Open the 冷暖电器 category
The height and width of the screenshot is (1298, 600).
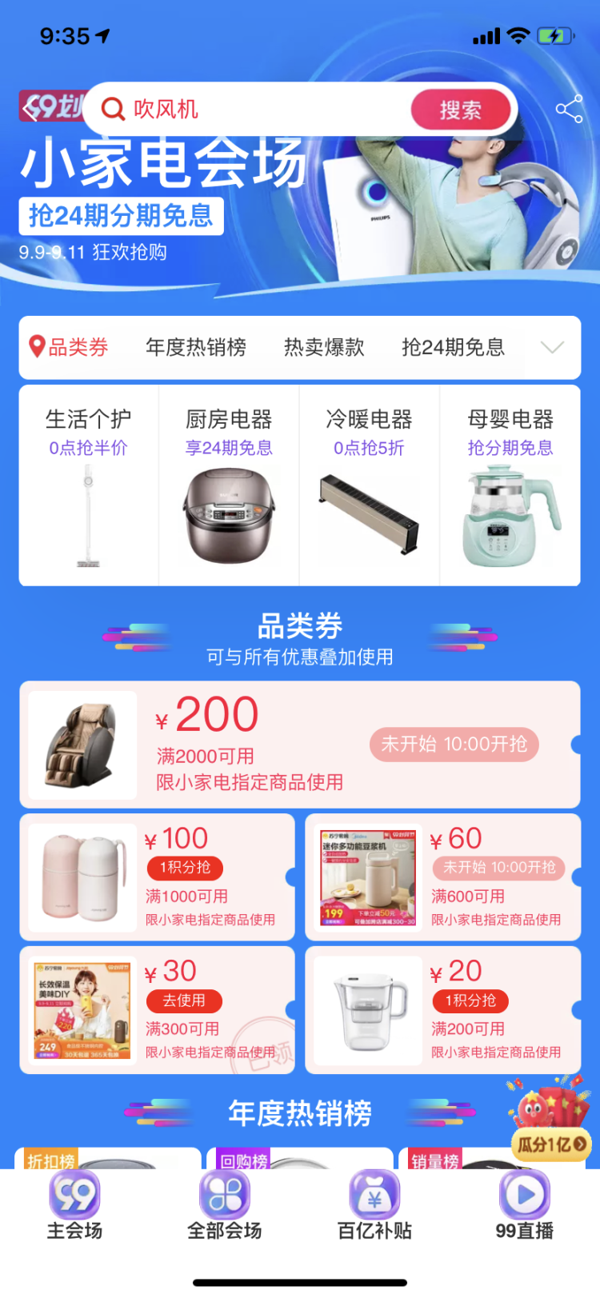click(x=369, y=485)
